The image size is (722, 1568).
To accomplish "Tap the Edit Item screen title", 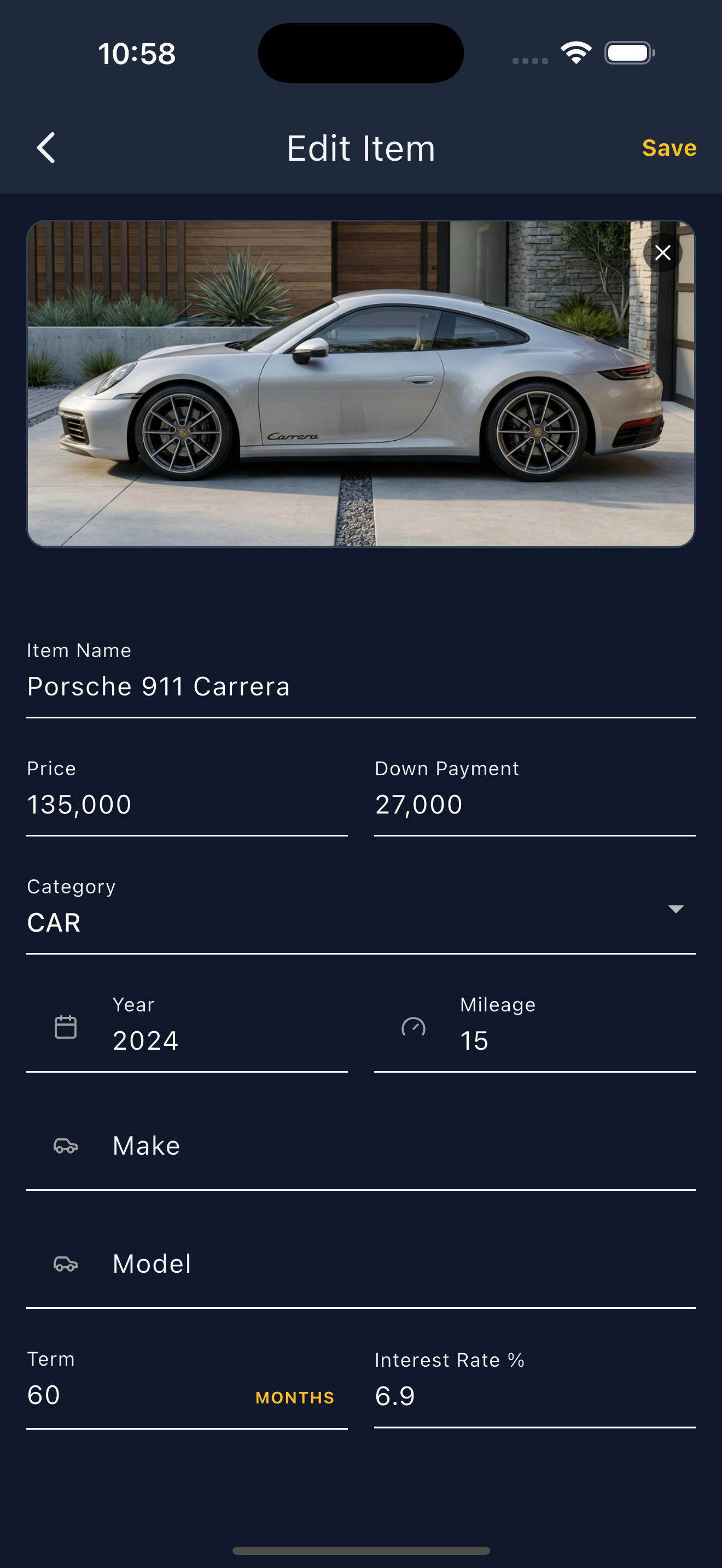I will (360, 147).
